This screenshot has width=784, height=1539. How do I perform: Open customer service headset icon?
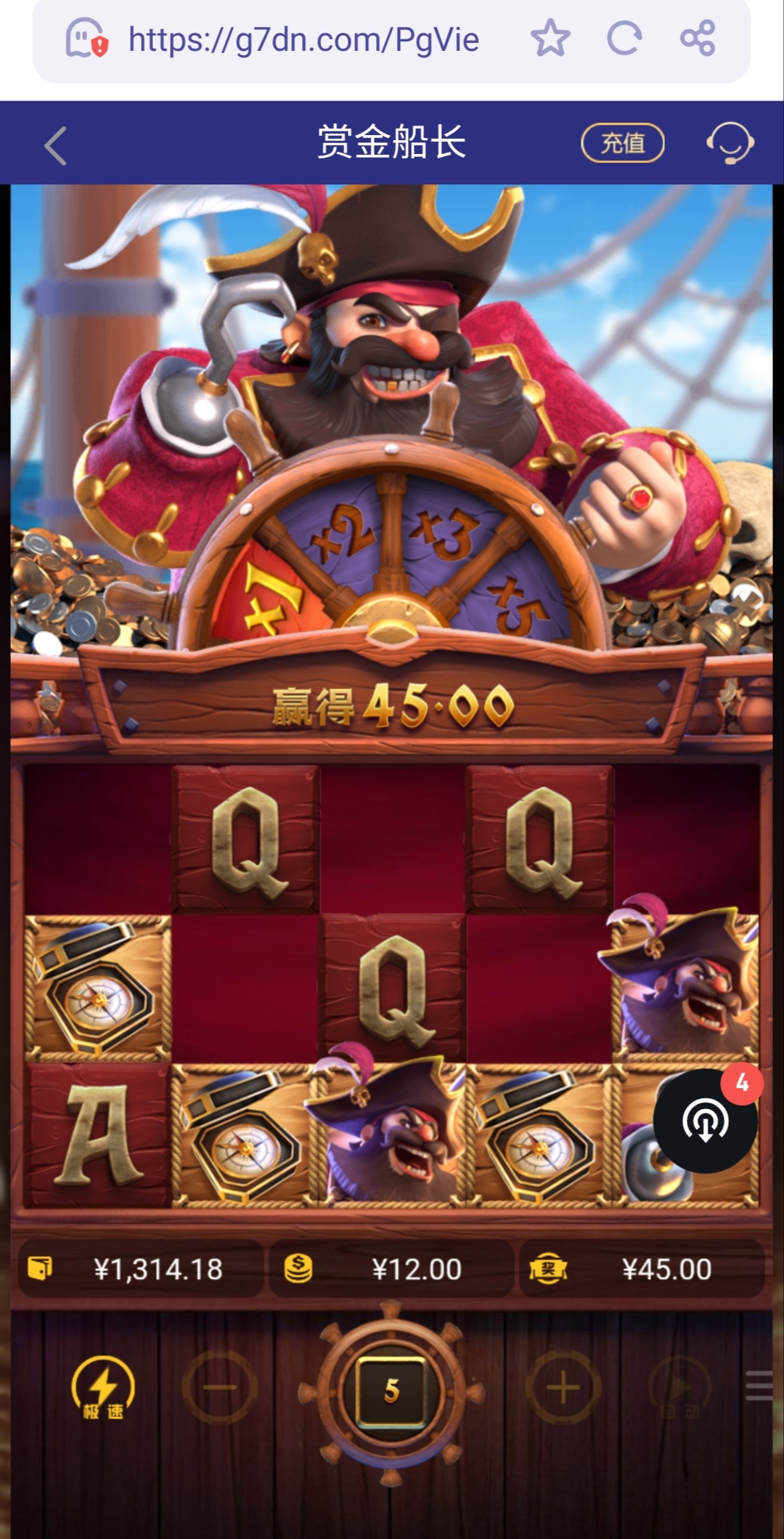pos(730,143)
